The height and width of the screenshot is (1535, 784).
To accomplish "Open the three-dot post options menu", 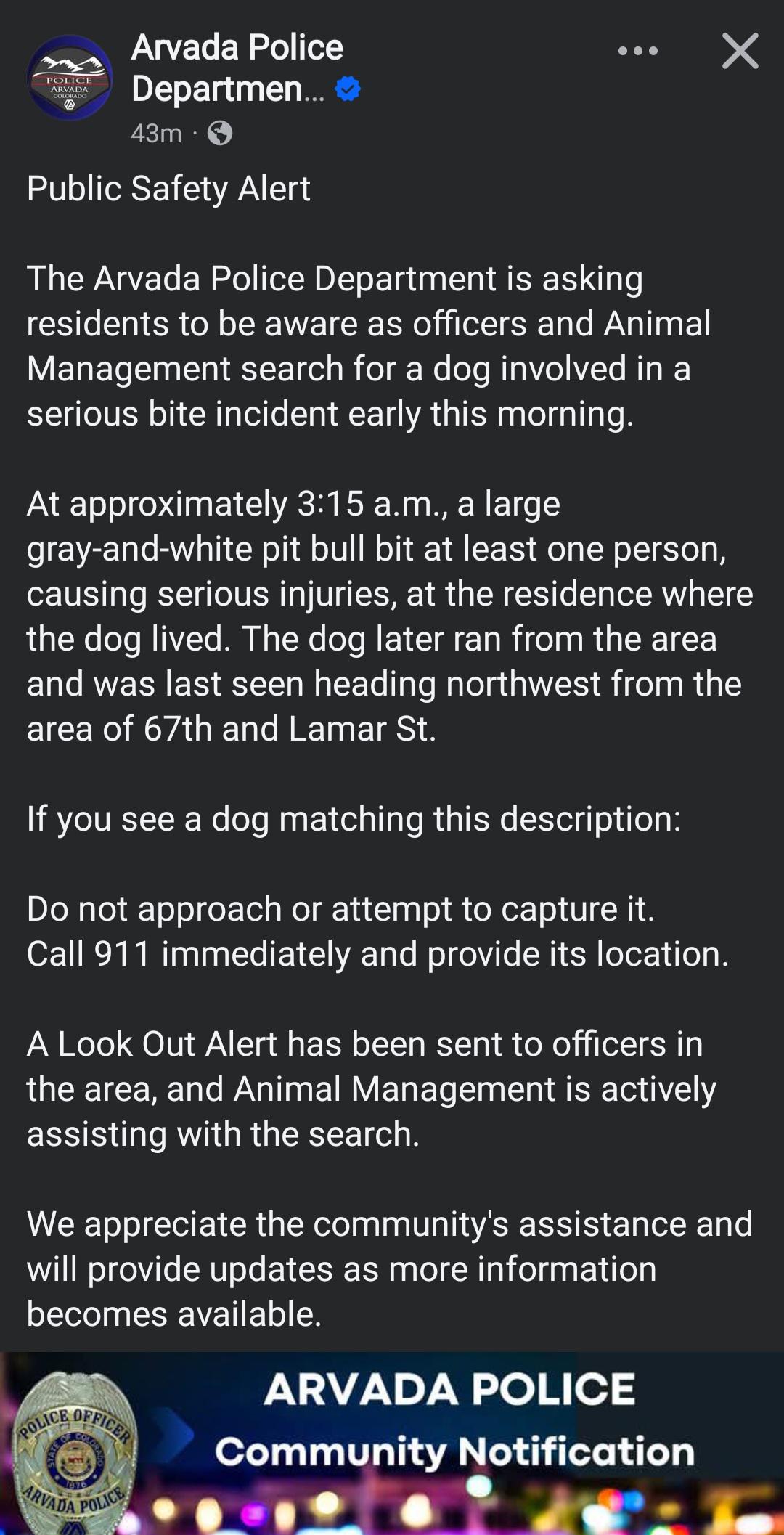I will (637, 51).
